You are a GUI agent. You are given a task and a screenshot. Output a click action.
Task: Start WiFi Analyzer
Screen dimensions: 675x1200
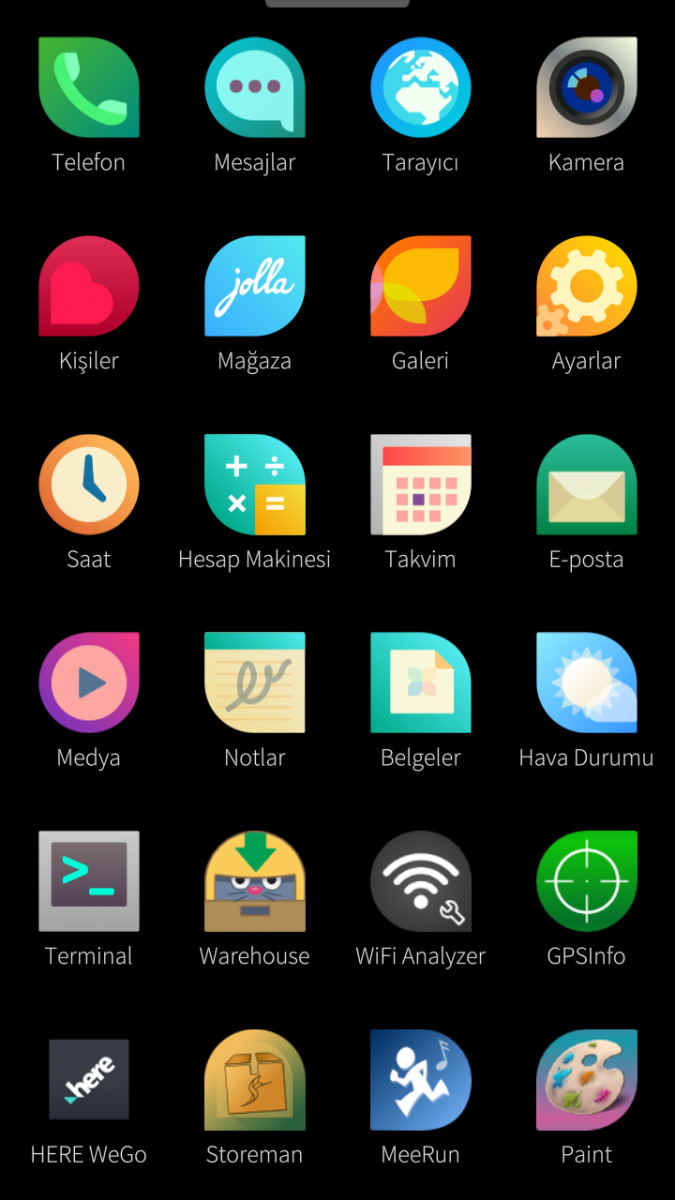click(x=421, y=881)
